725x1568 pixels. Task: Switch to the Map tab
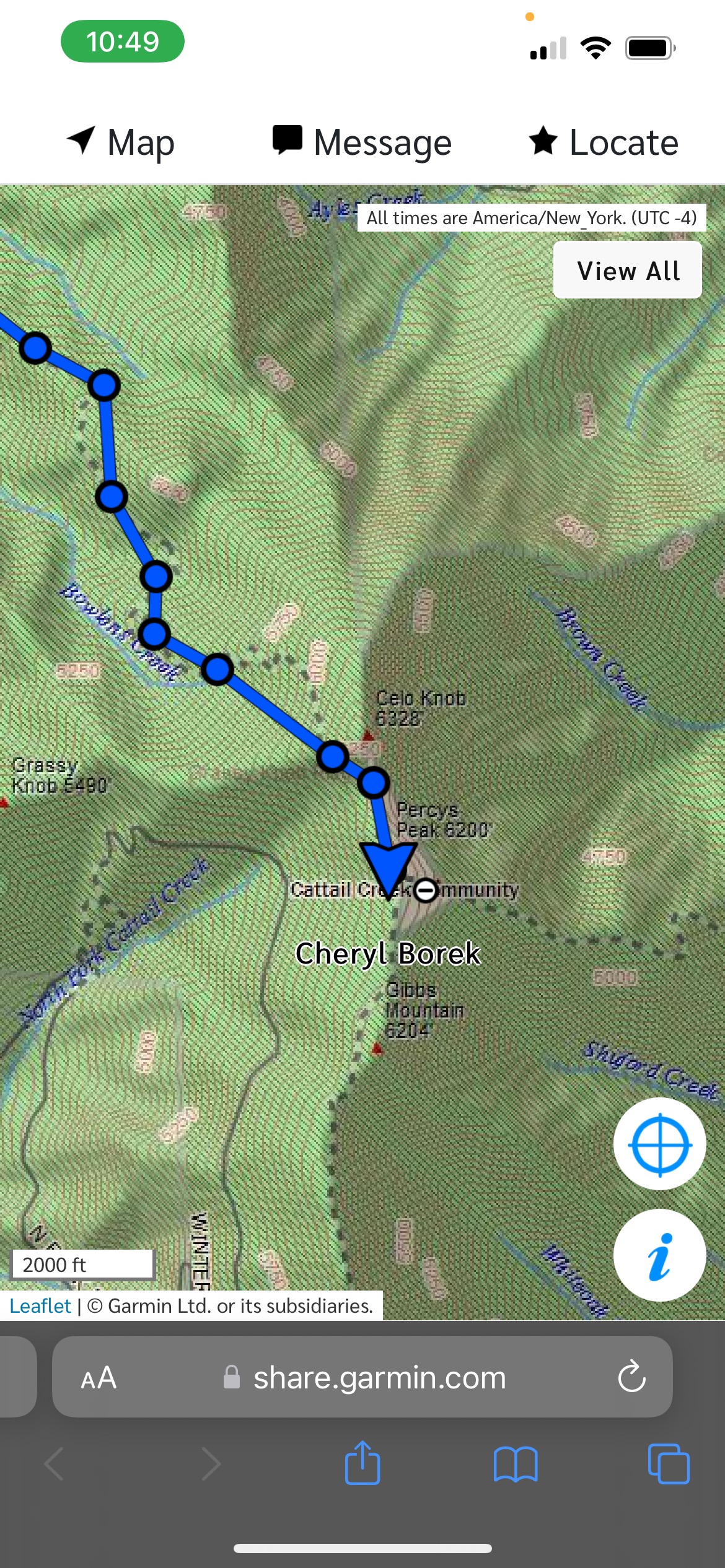(121, 142)
